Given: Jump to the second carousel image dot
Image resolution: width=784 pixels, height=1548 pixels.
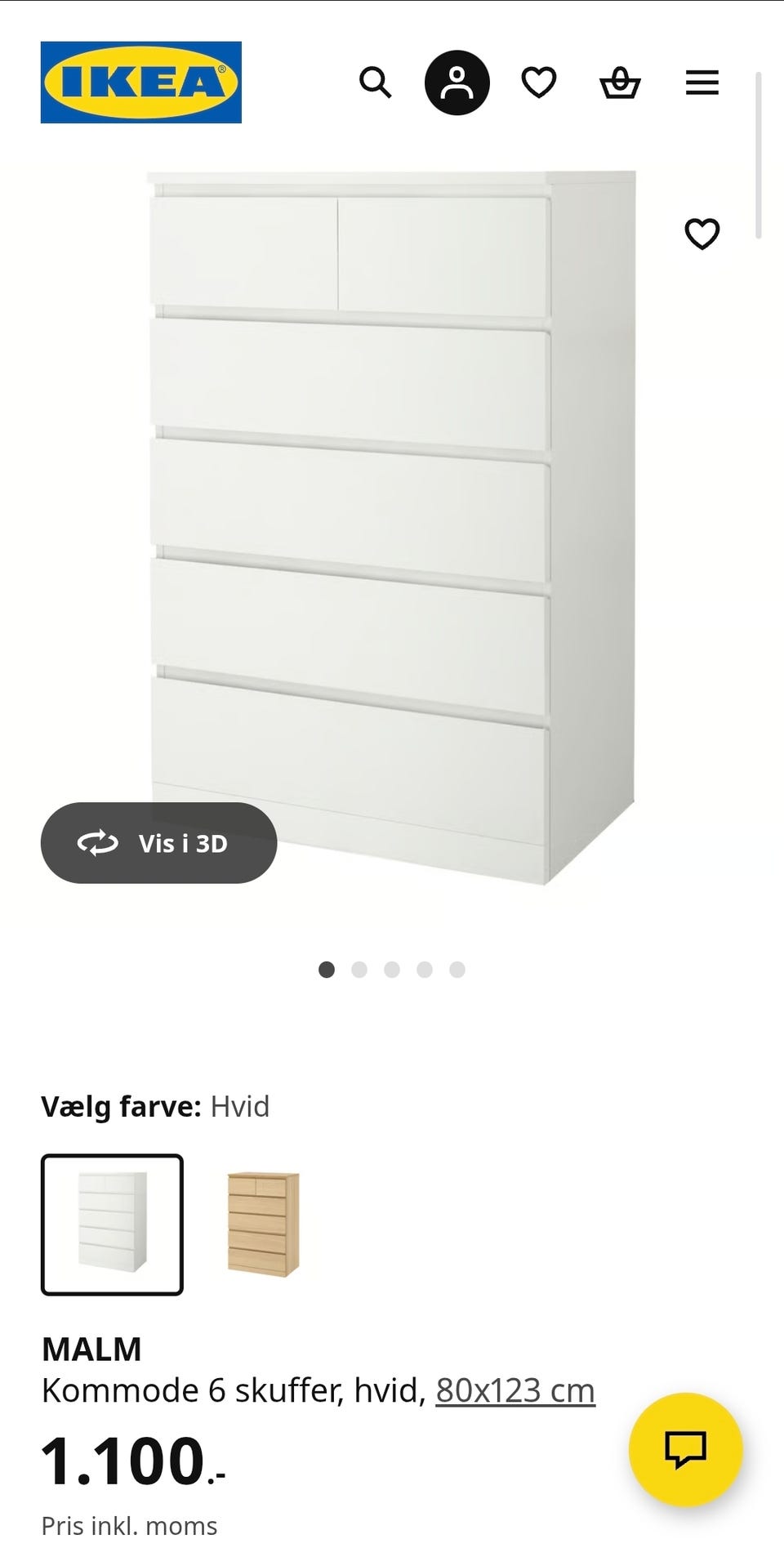Looking at the screenshot, I should pos(359,970).
